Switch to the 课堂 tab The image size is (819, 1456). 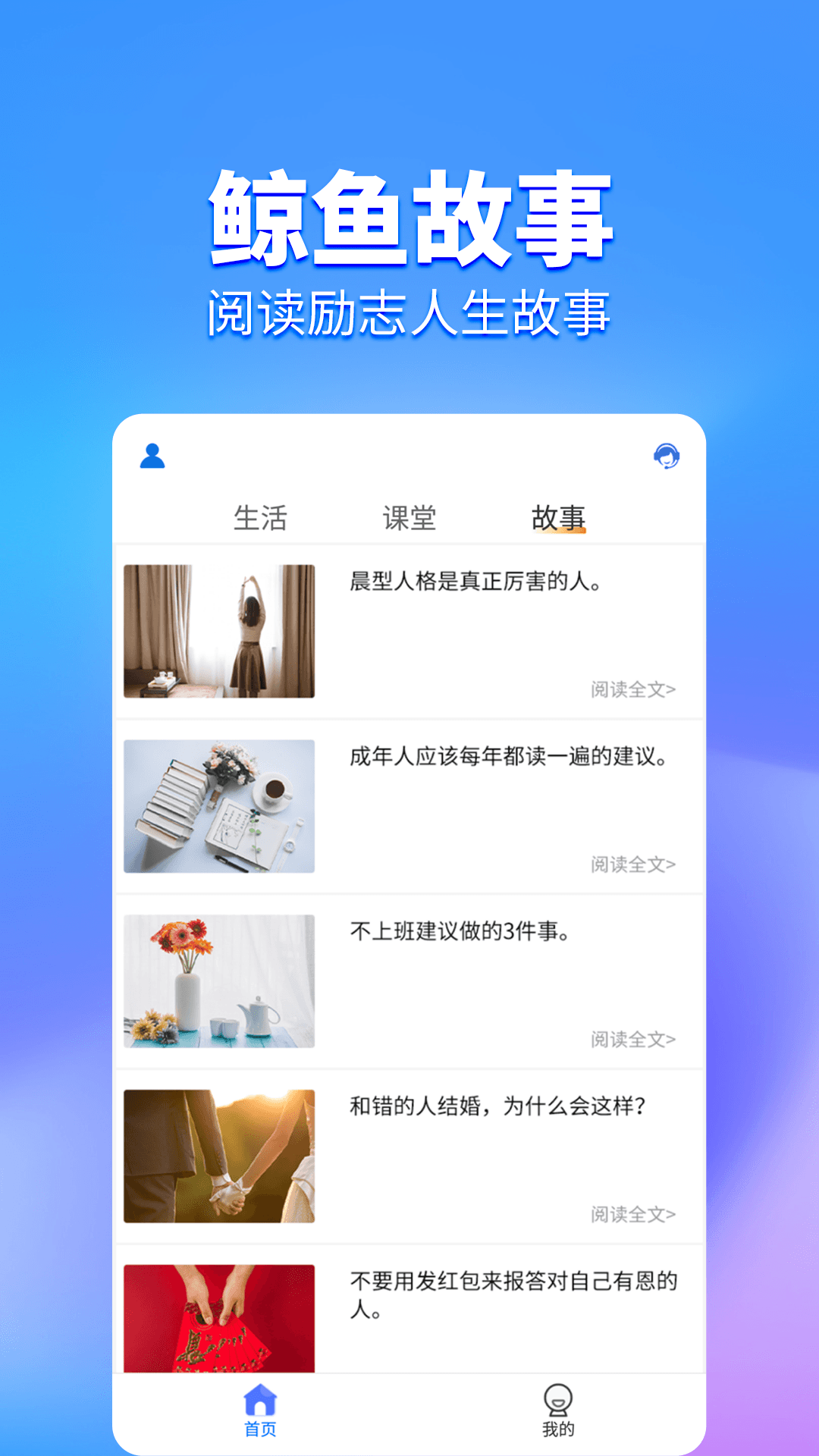409,519
